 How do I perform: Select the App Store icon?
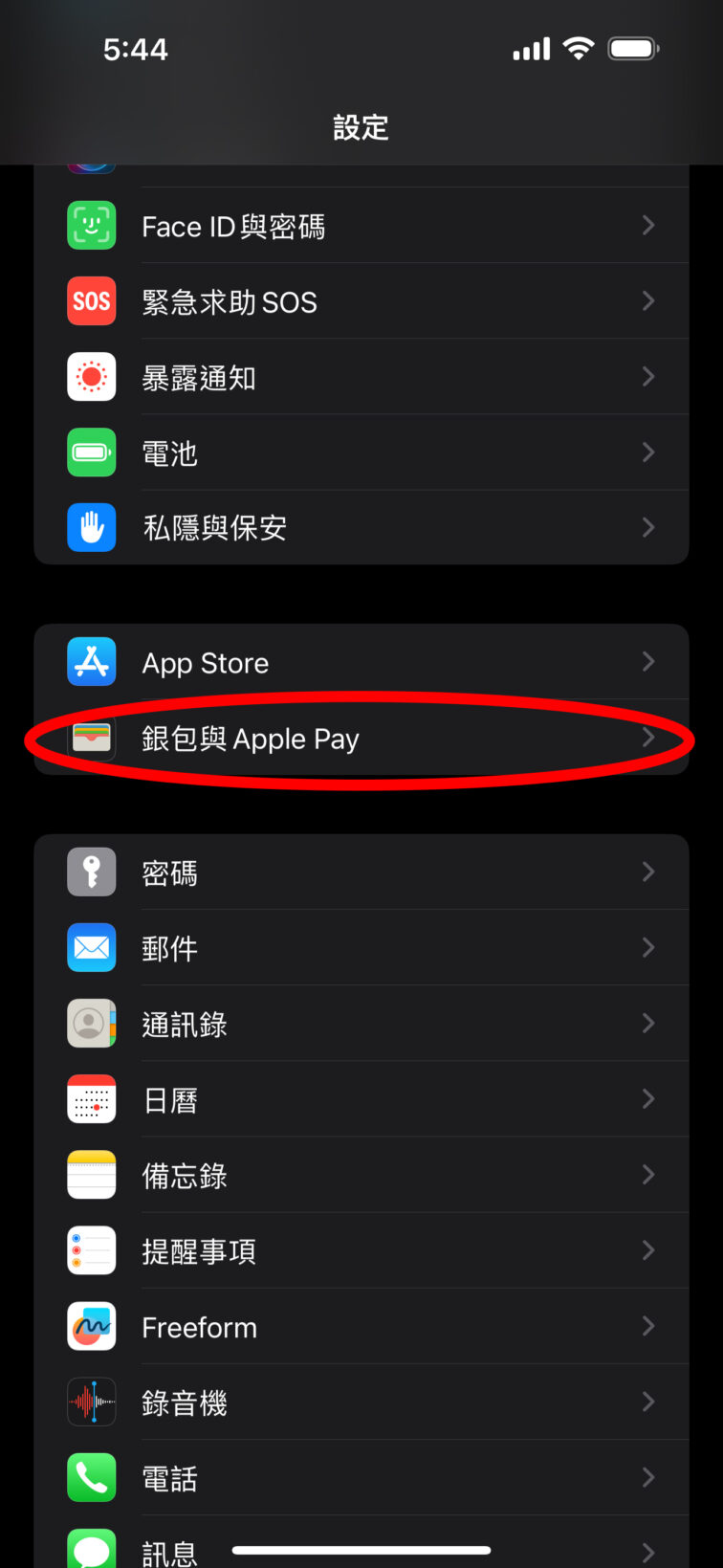pyautogui.click(x=91, y=661)
